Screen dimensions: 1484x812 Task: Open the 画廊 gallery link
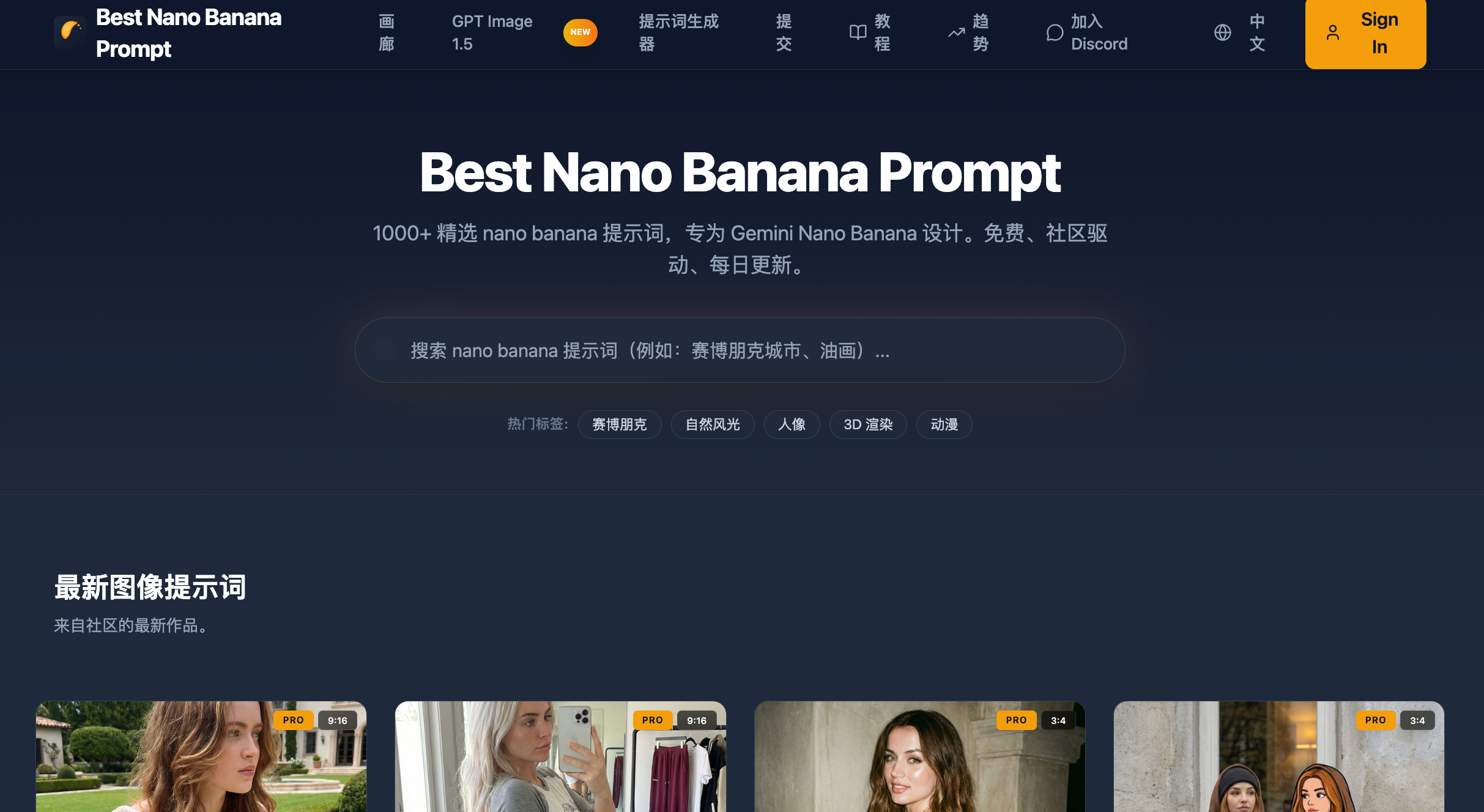[386, 32]
